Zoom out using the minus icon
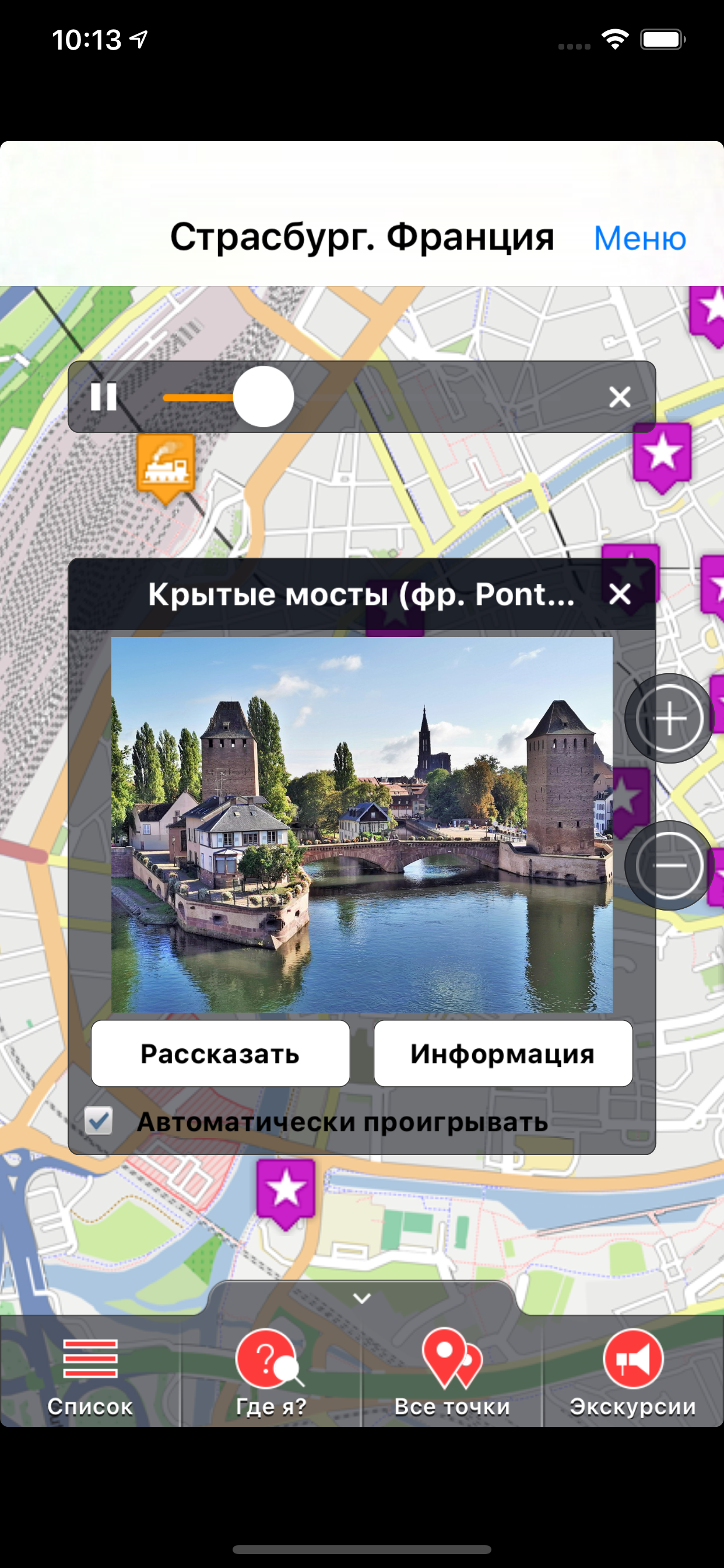The width and height of the screenshot is (724, 1568). click(x=670, y=866)
